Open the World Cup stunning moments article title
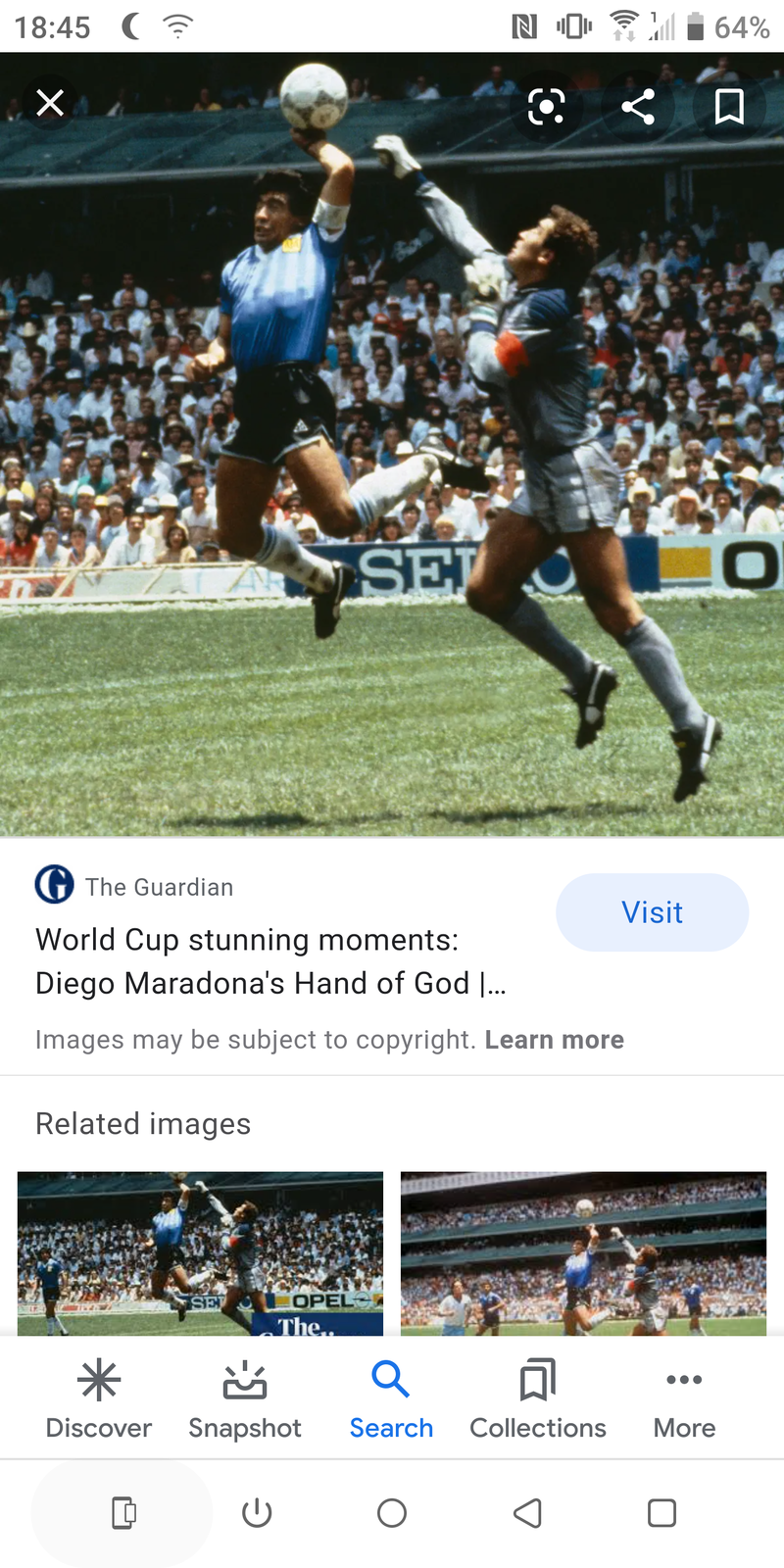784x1568 pixels. tap(270, 961)
